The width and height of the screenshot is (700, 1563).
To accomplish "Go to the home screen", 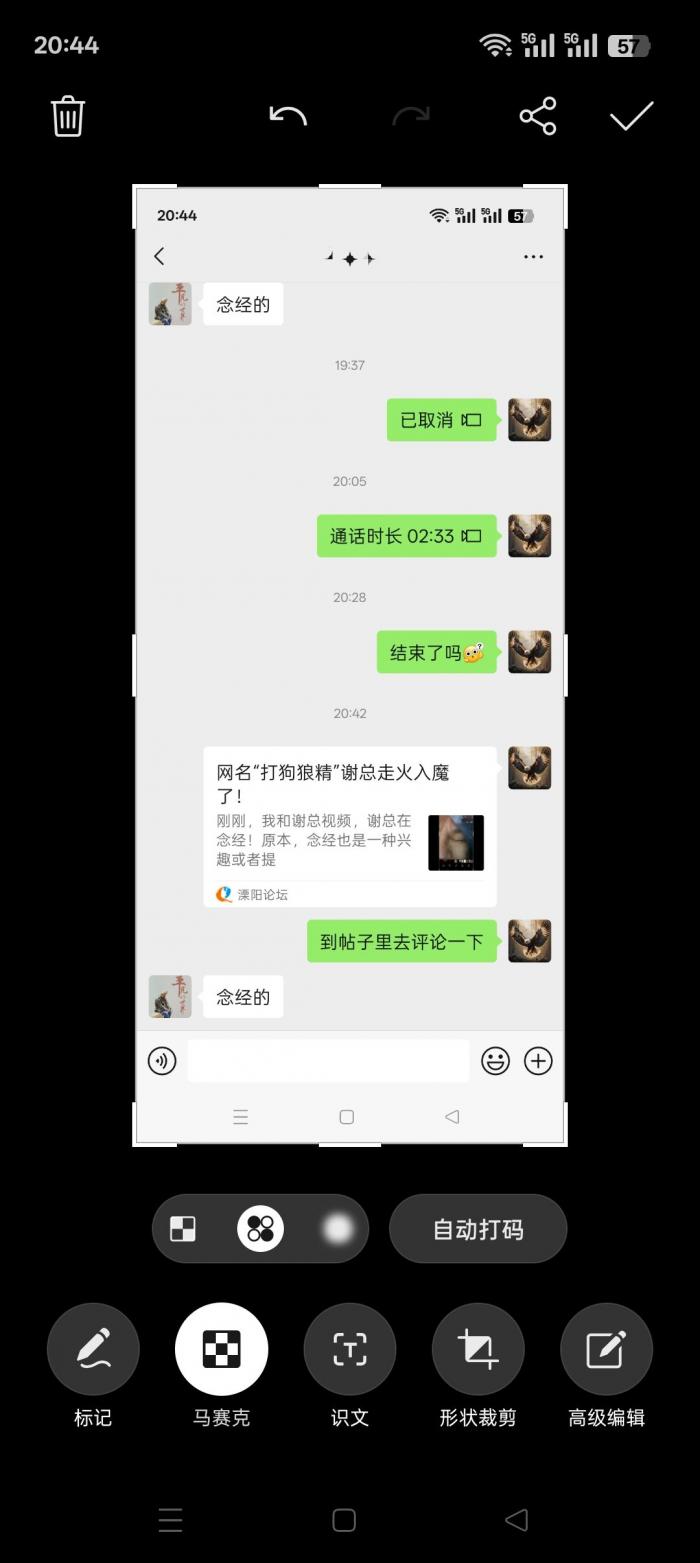I will 344,1520.
